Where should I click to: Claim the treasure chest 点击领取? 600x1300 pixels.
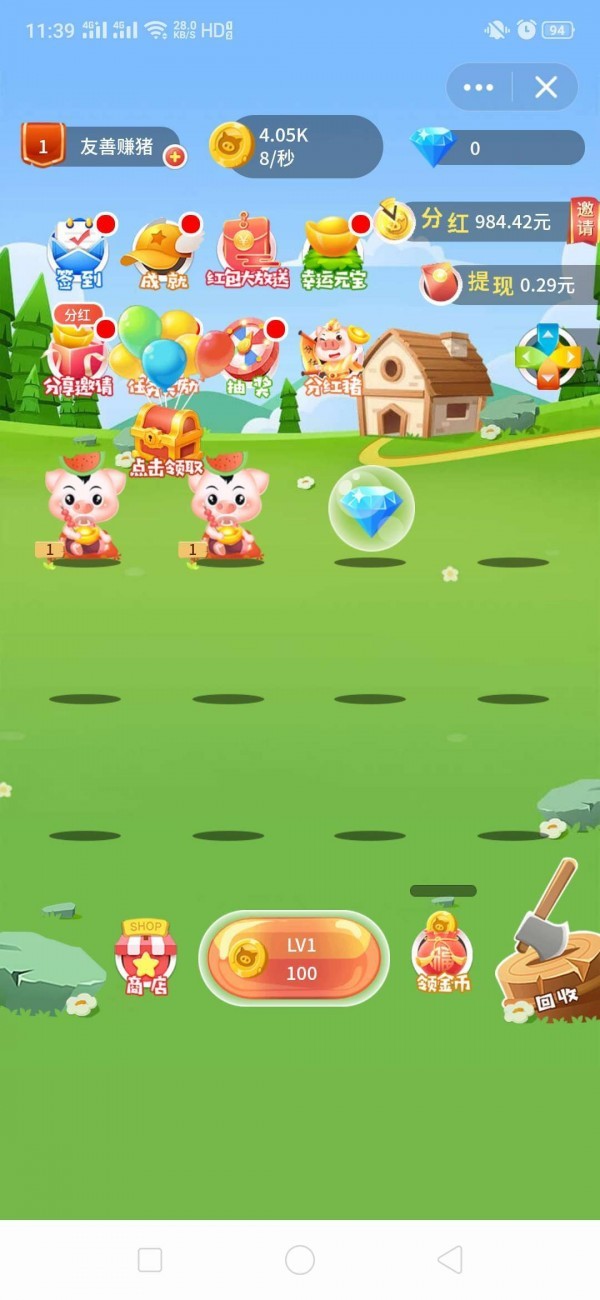(167, 440)
